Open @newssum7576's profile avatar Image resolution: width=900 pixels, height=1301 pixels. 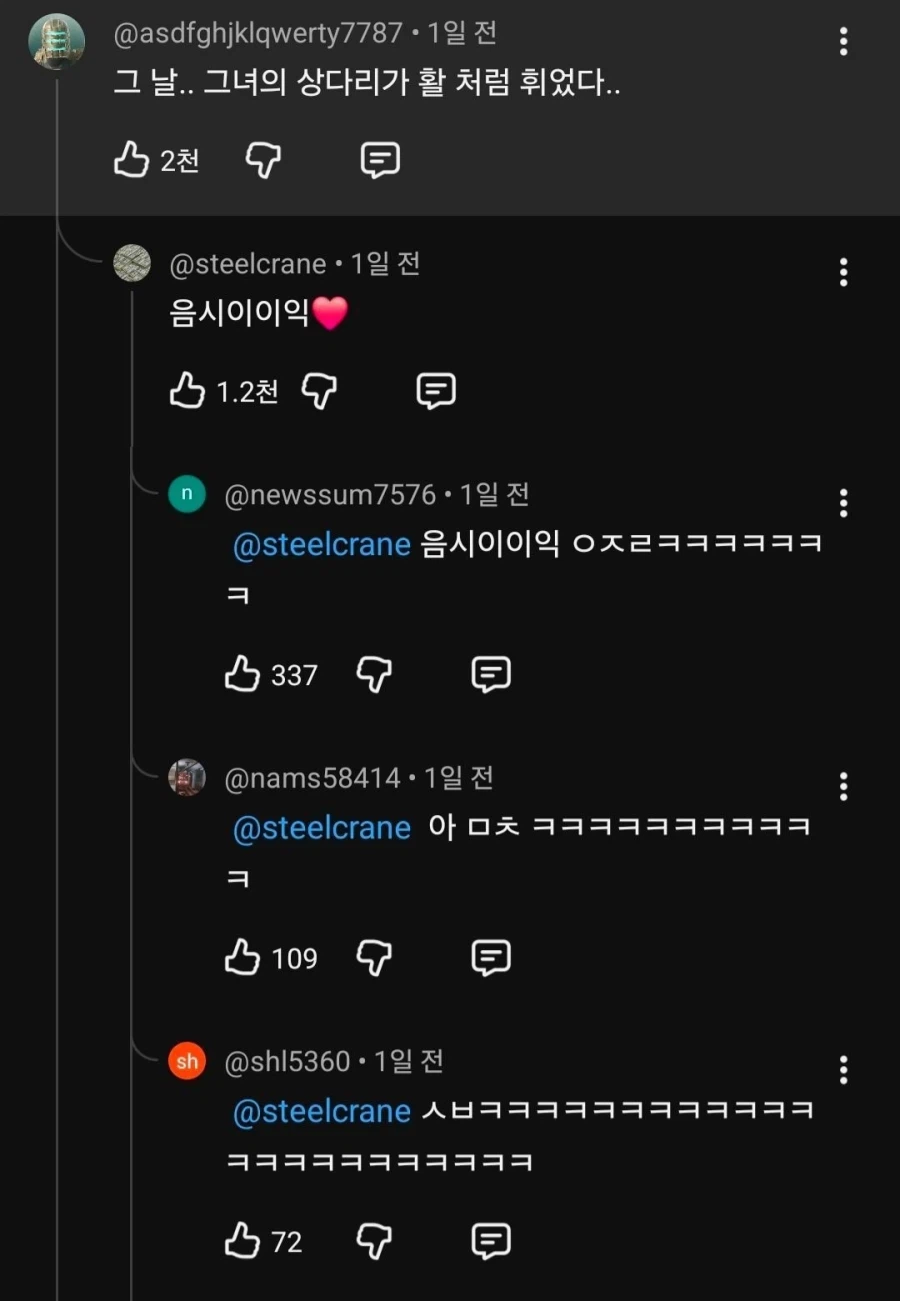coord(187,494)
